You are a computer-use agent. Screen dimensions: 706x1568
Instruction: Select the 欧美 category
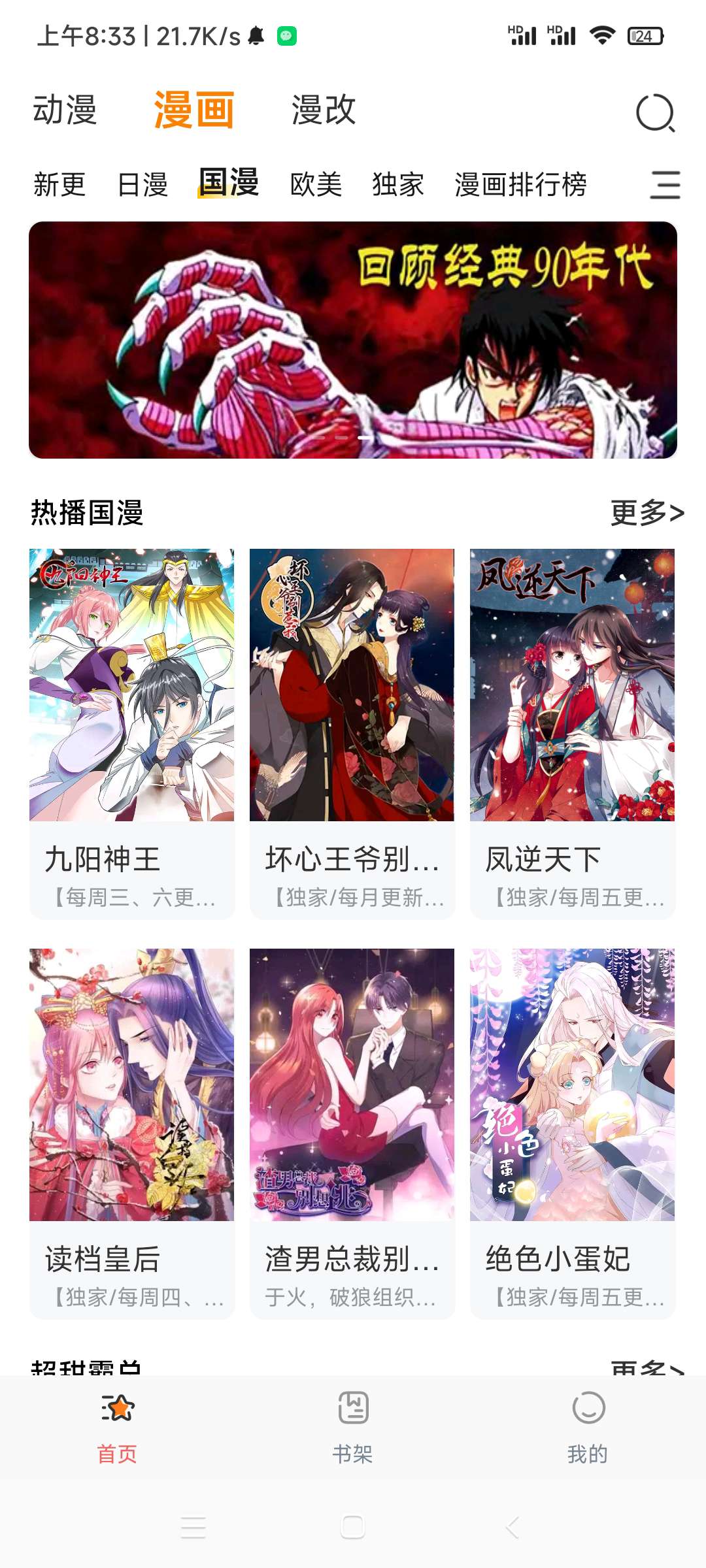(316, 184)
